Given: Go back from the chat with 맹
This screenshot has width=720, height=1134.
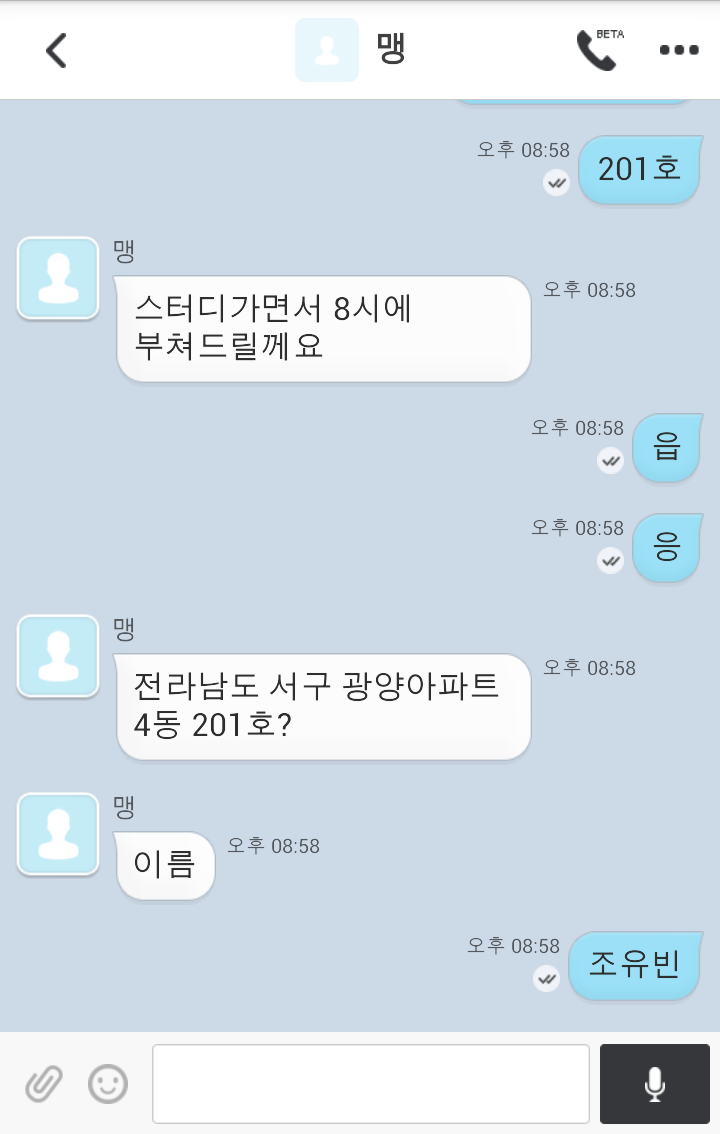Looking at the screenshot, I should (56, 50).
